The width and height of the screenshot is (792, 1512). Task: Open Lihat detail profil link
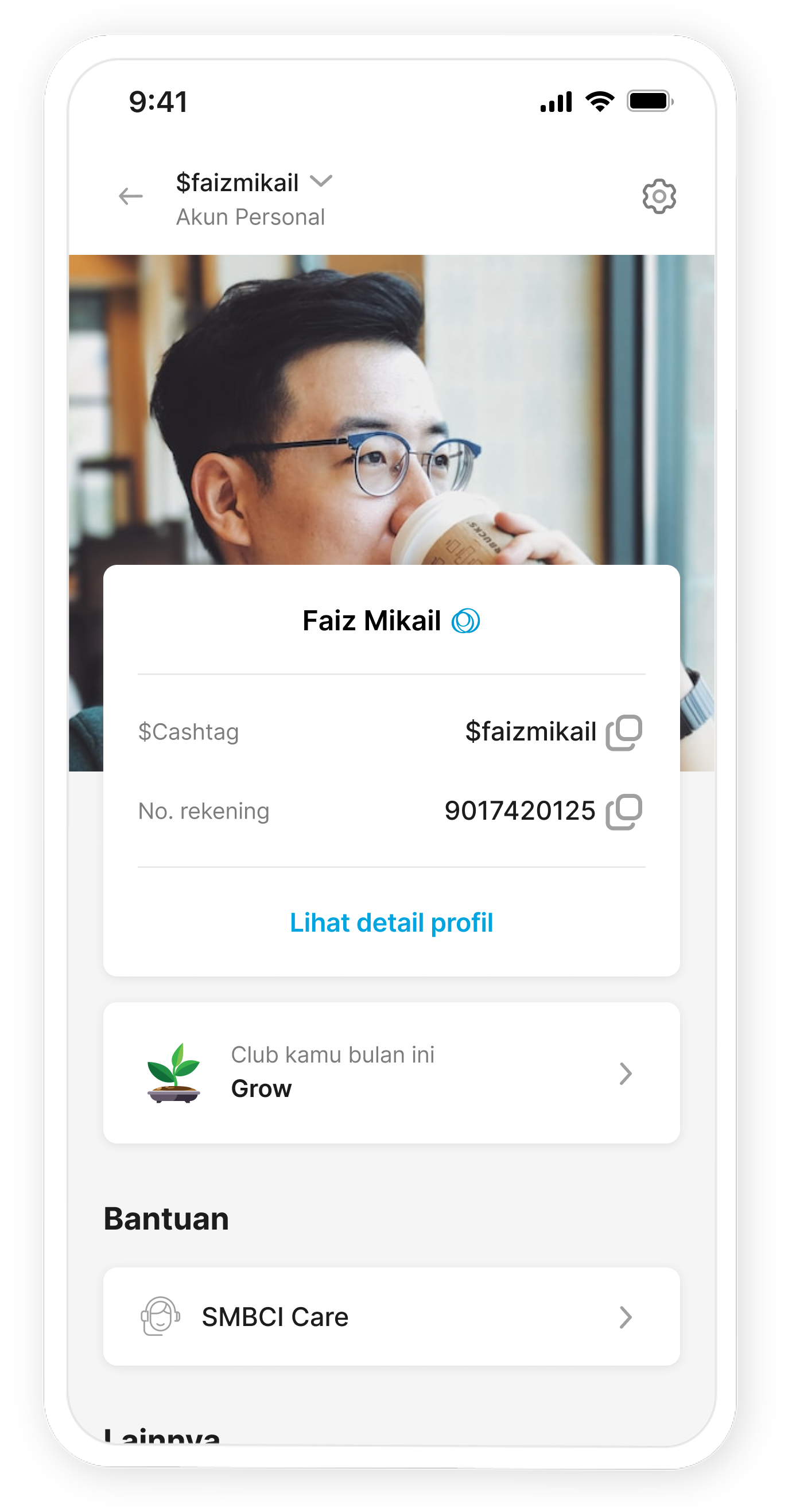coord(391,922)
